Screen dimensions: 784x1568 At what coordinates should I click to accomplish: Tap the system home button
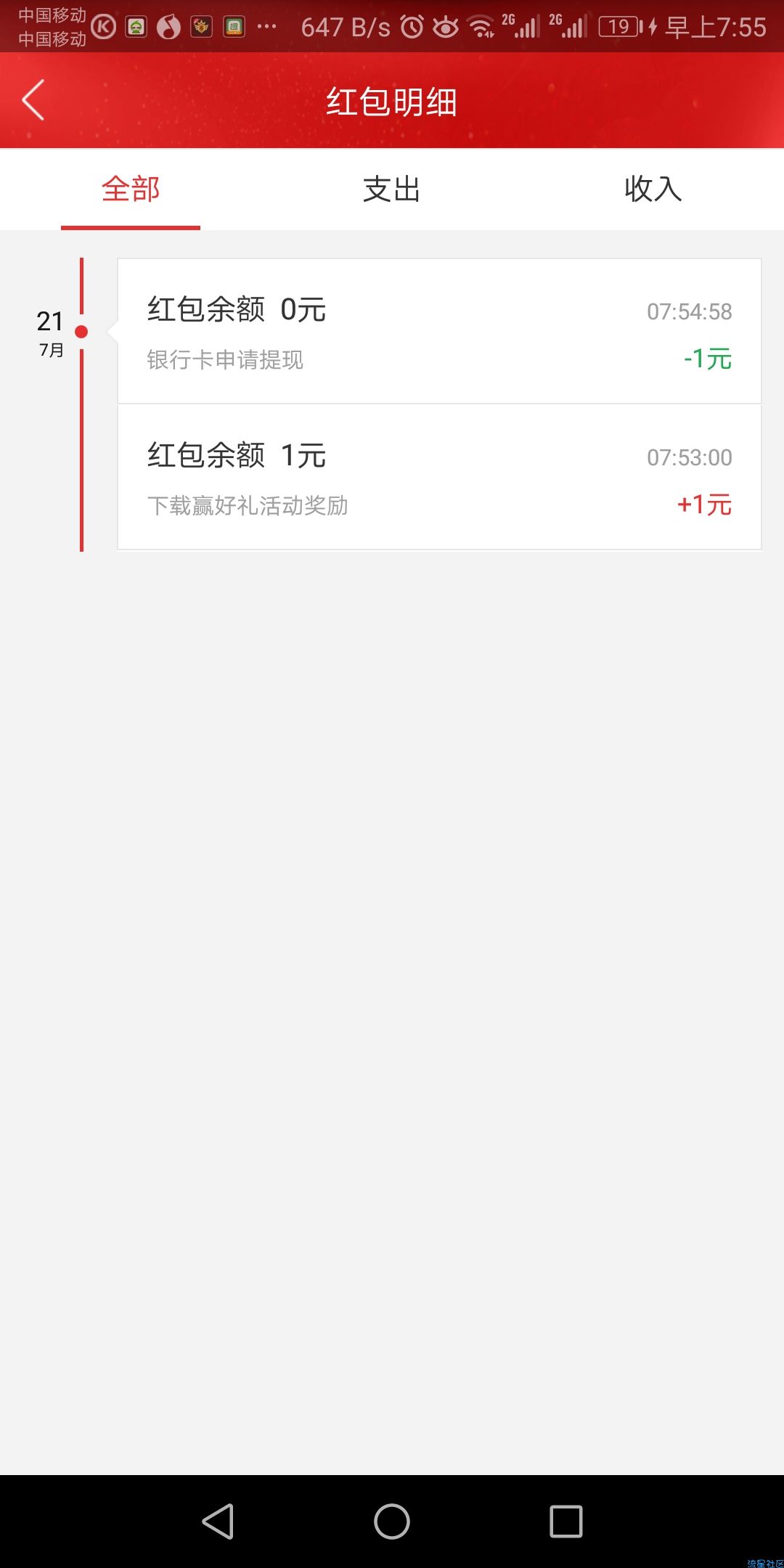392,1521
